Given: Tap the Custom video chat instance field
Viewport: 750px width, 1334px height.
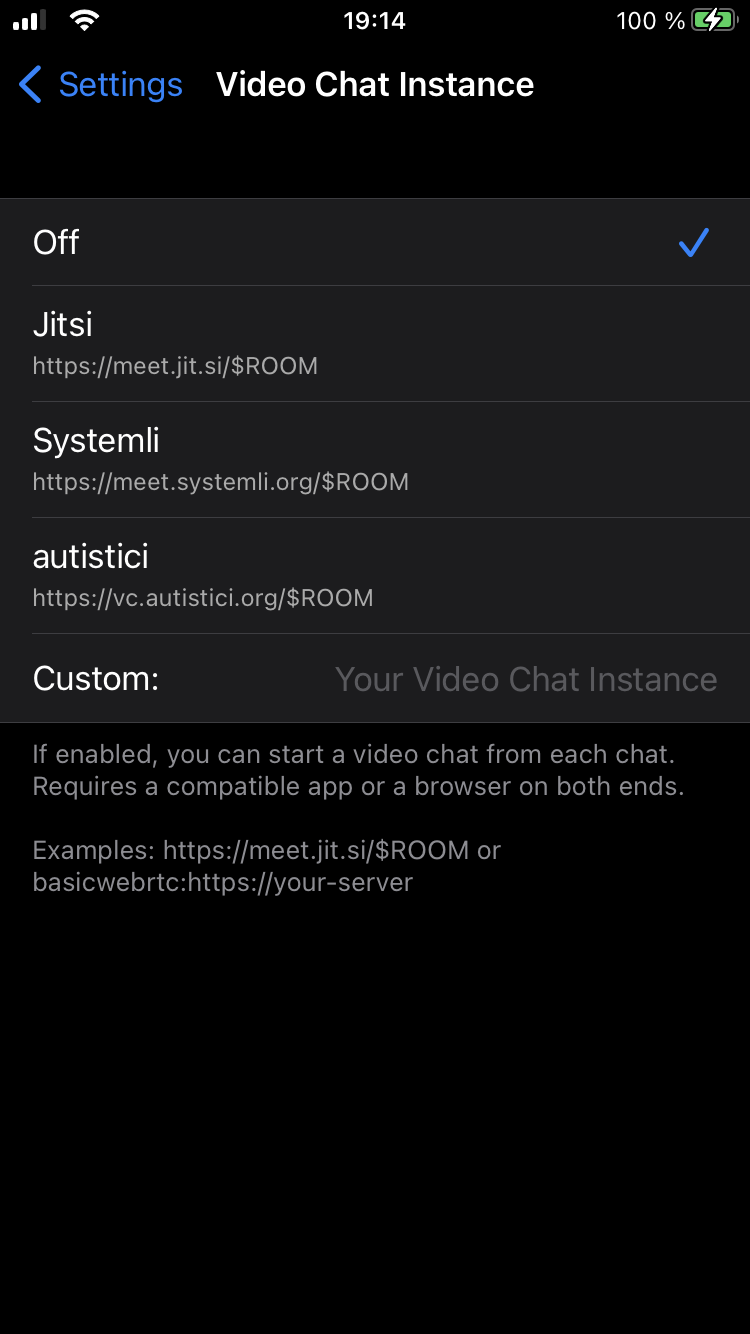Looking at the screenshot, I should point(525,679).
